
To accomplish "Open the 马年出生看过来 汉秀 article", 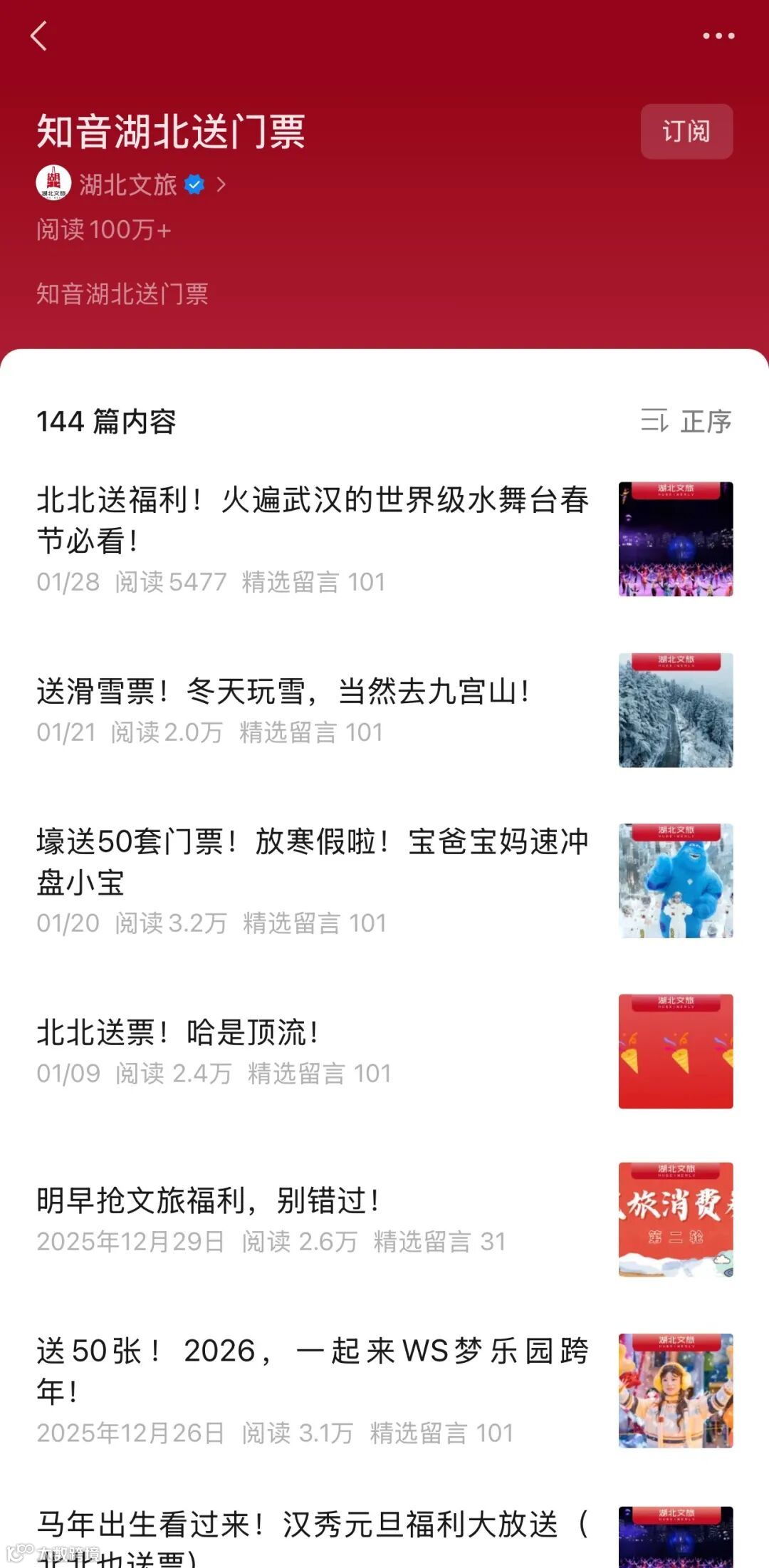I will tap(312, 1532).
